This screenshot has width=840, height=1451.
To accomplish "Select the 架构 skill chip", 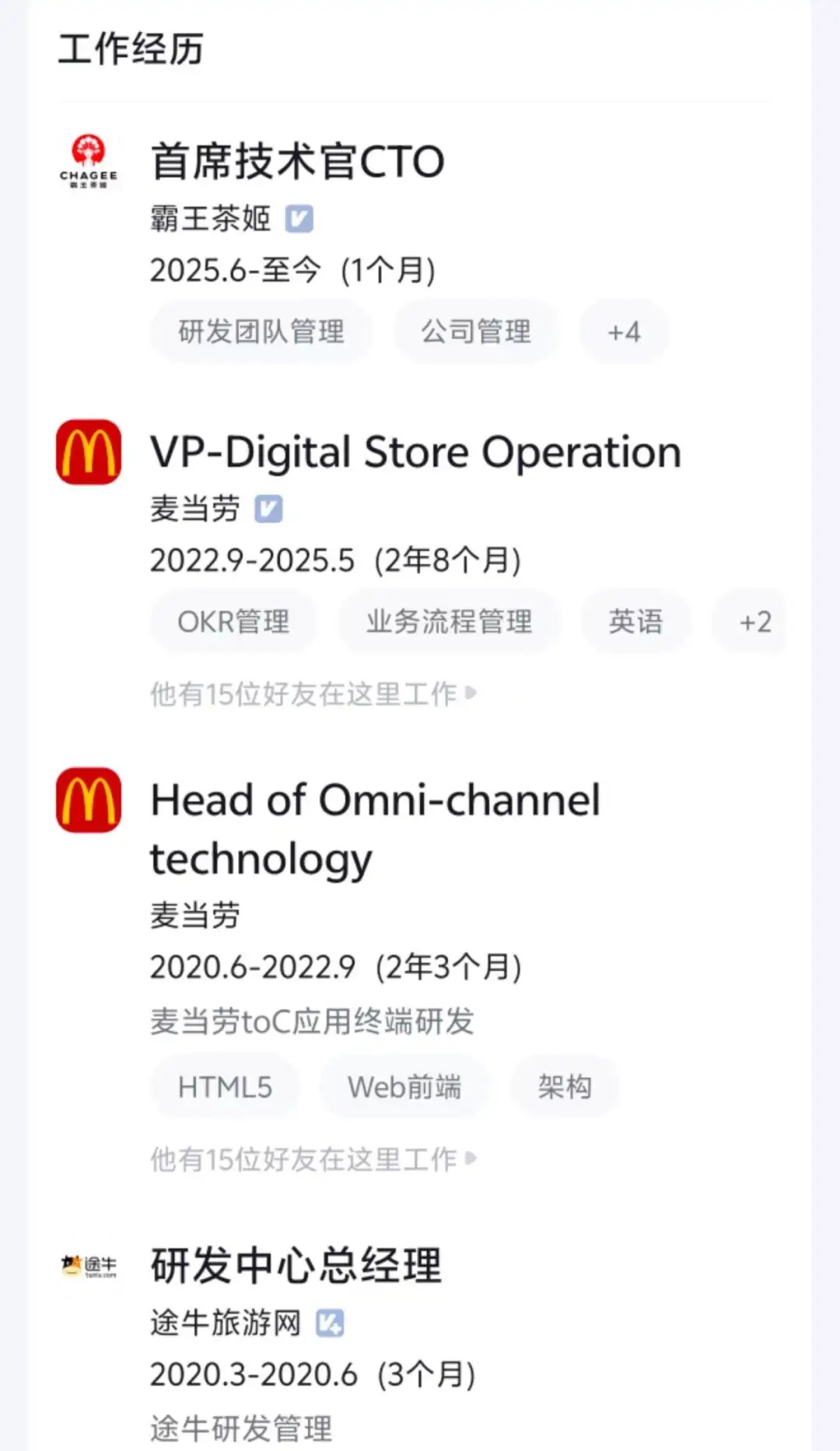I will (565, 1088).
